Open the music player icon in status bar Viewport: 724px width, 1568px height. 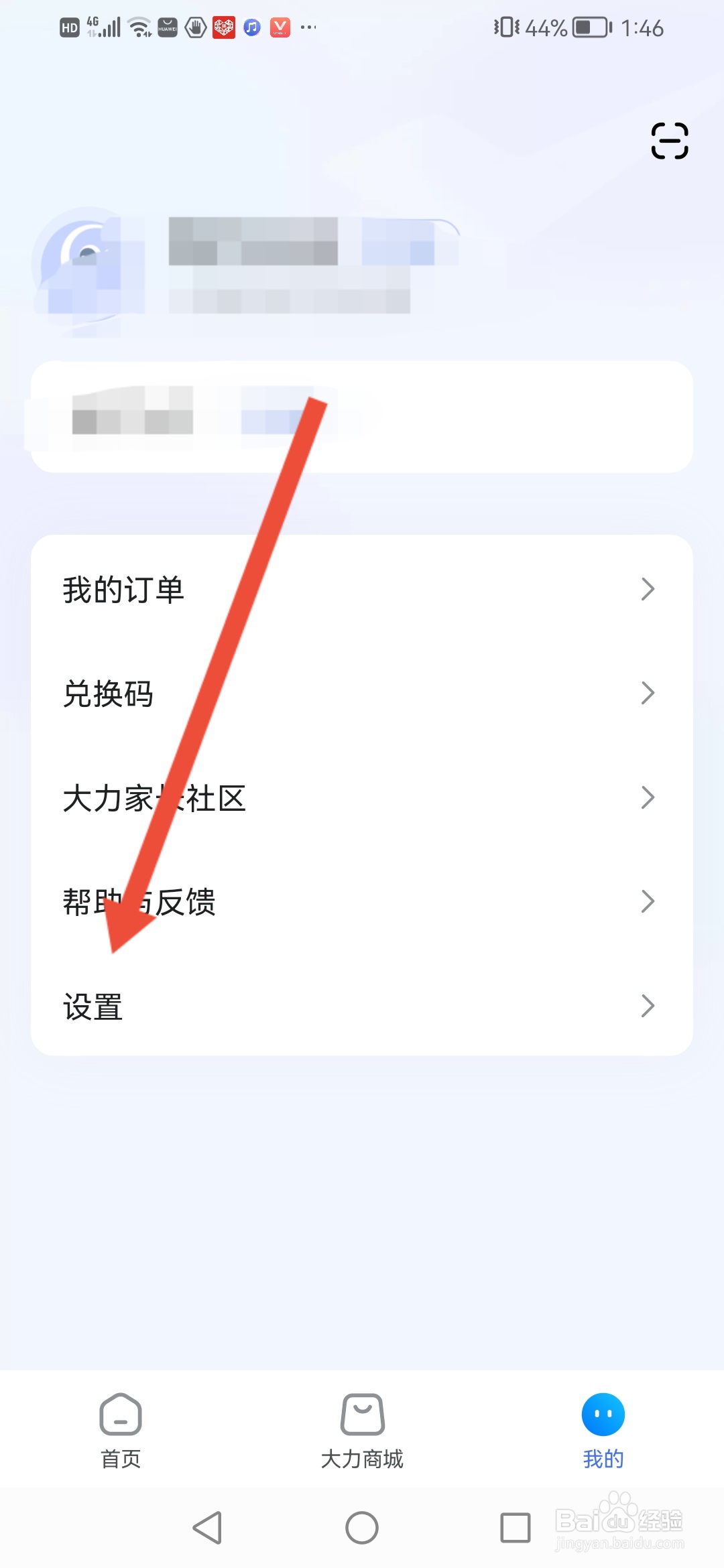point(251,27)
